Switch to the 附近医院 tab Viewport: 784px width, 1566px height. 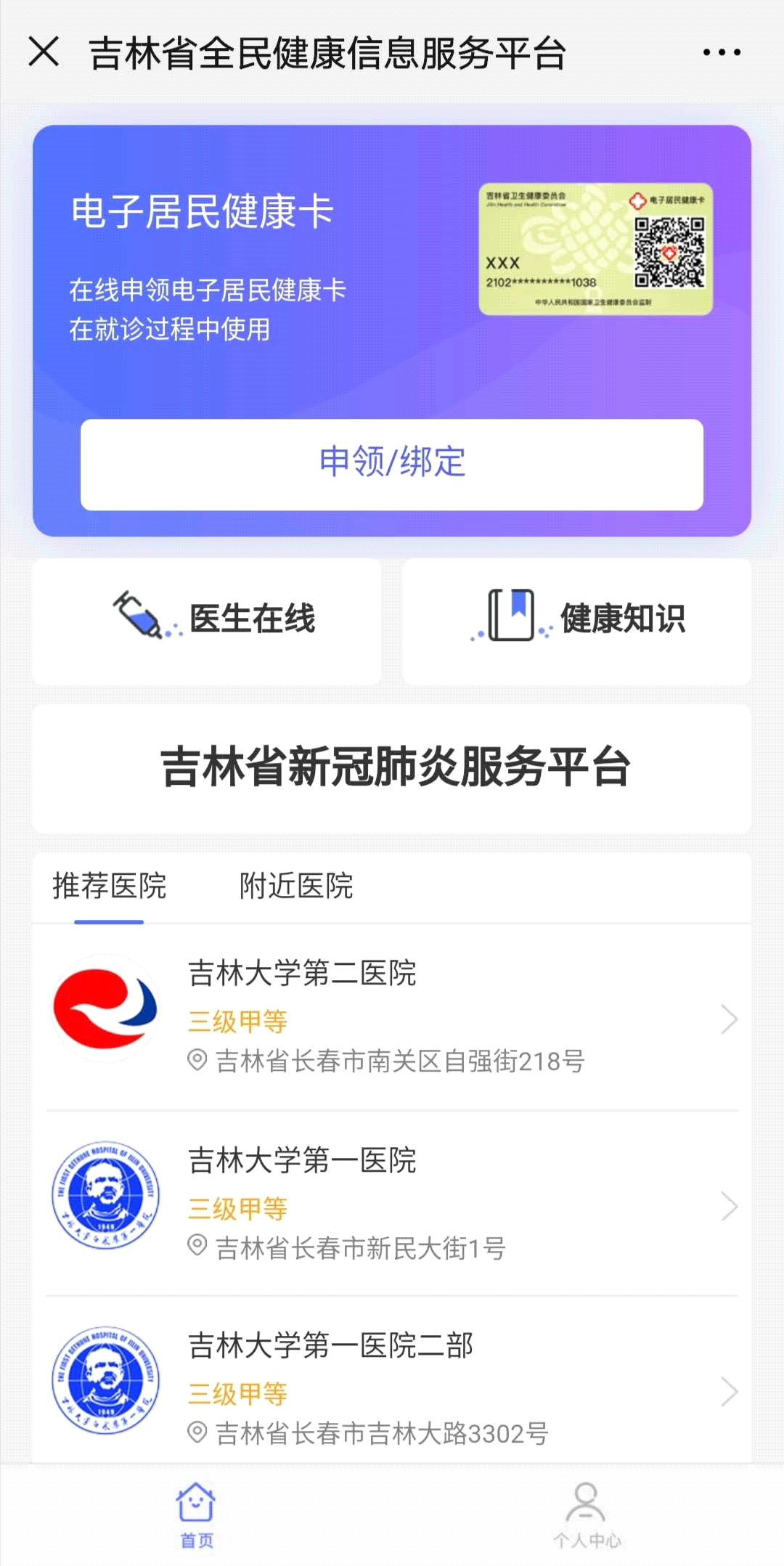coord(296,886)
